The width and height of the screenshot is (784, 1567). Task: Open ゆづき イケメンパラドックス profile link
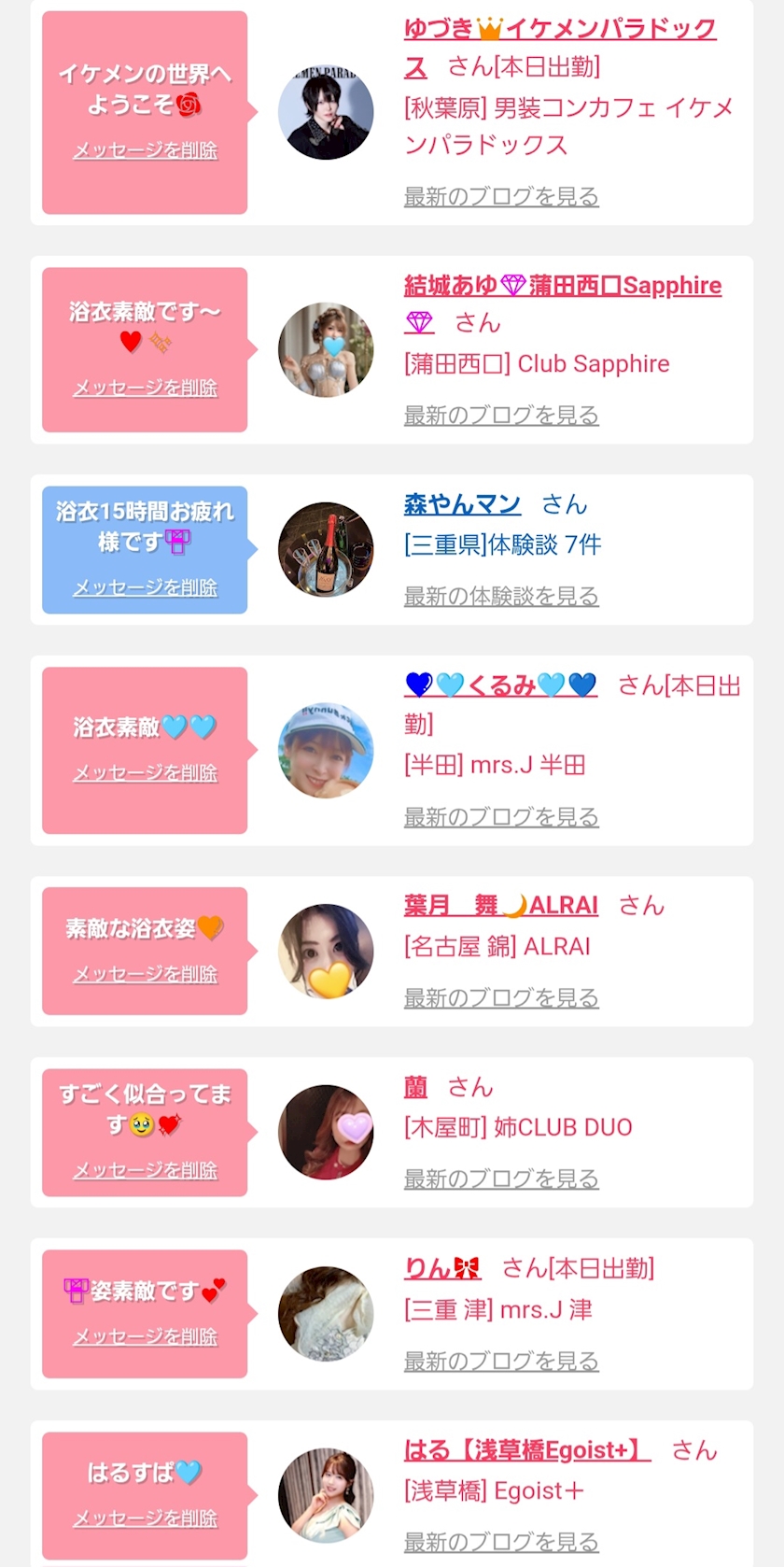click(x=559, y=29)
